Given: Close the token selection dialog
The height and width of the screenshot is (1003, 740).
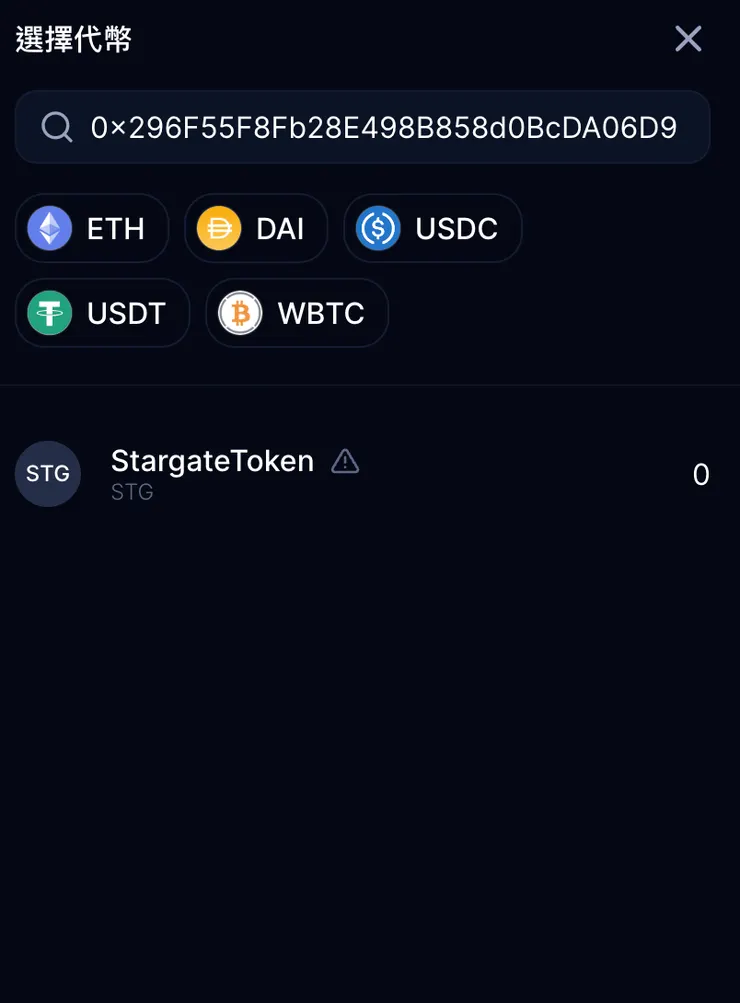Looking at the screenshot, I should coord(688,39).
